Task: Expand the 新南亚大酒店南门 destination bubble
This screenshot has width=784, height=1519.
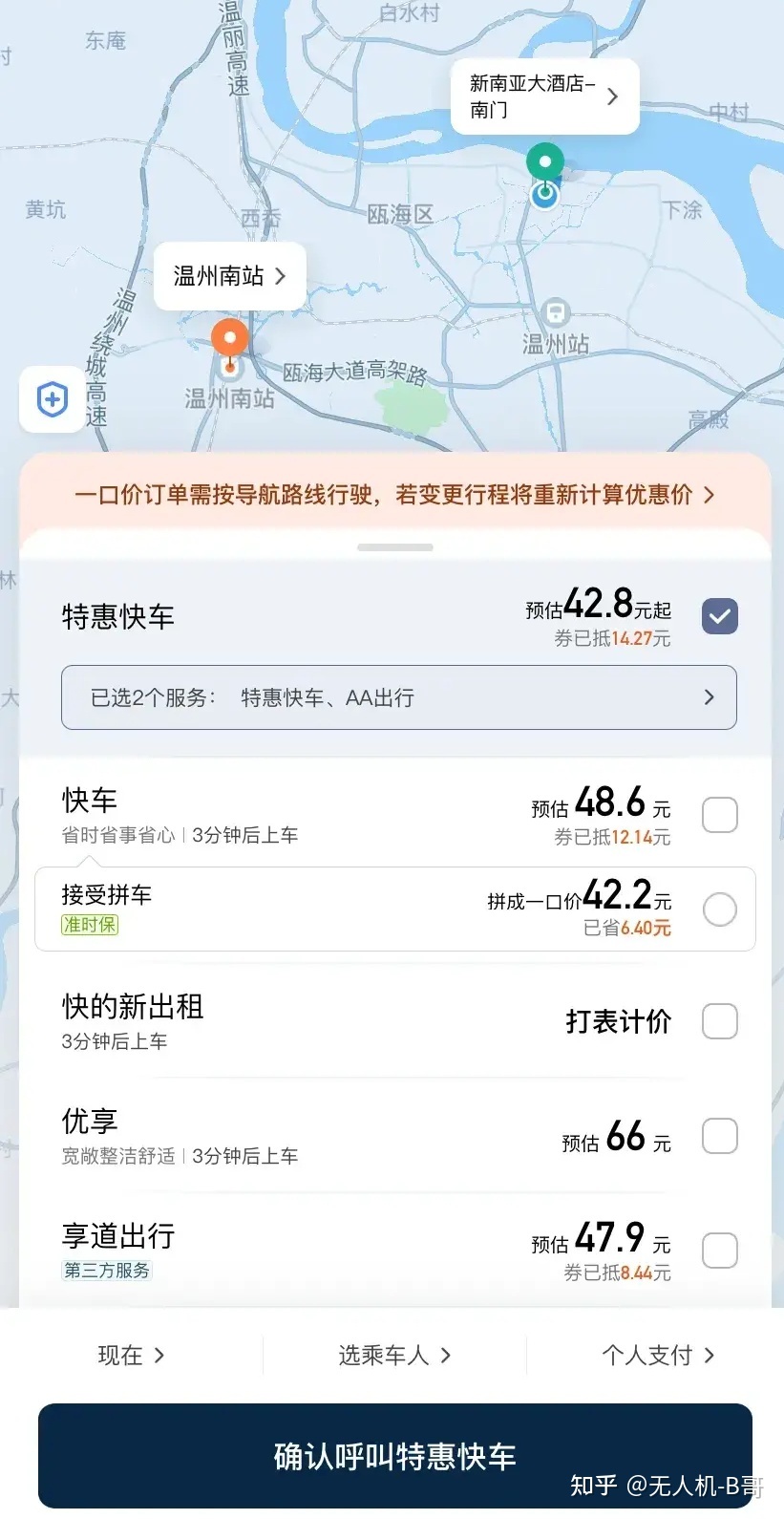Action: [x=544, y=96]
